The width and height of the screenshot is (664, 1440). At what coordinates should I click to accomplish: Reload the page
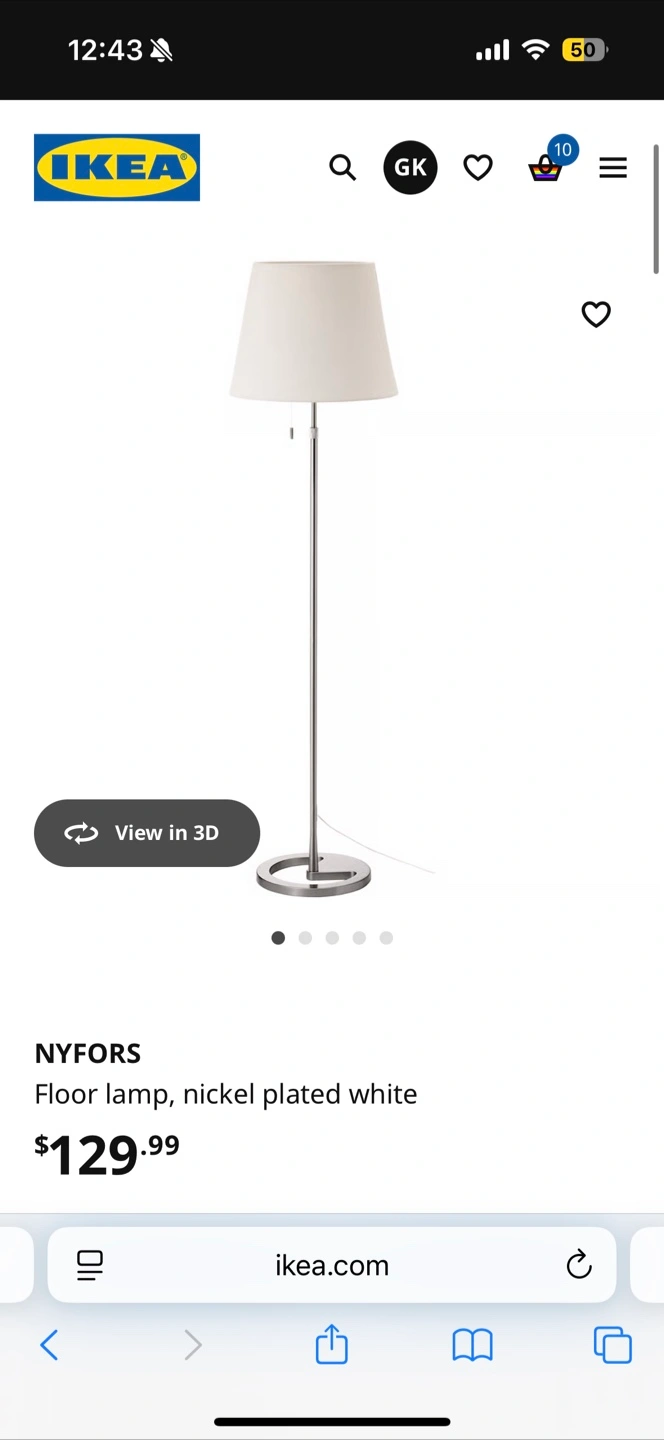pos(579,1265)
